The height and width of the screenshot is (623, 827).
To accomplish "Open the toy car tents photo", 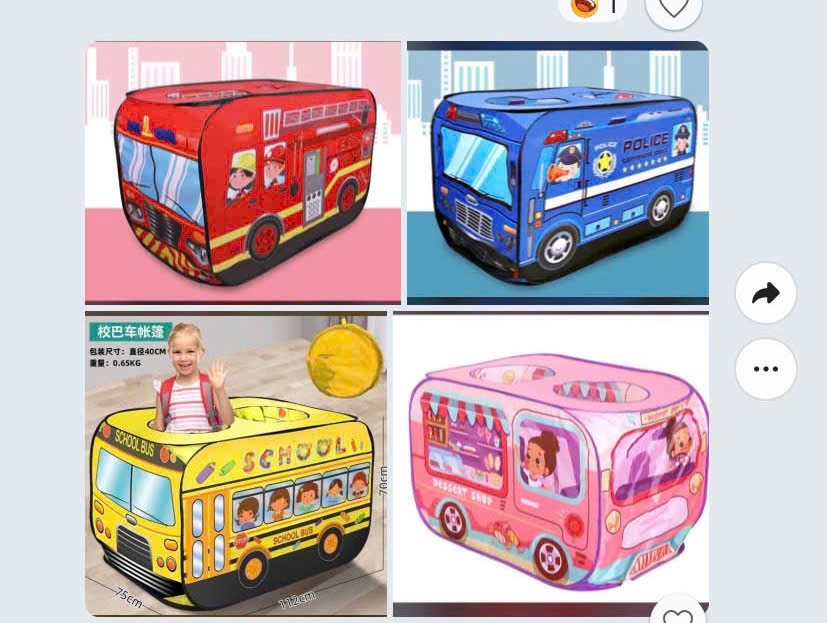I will click(397, 328).
